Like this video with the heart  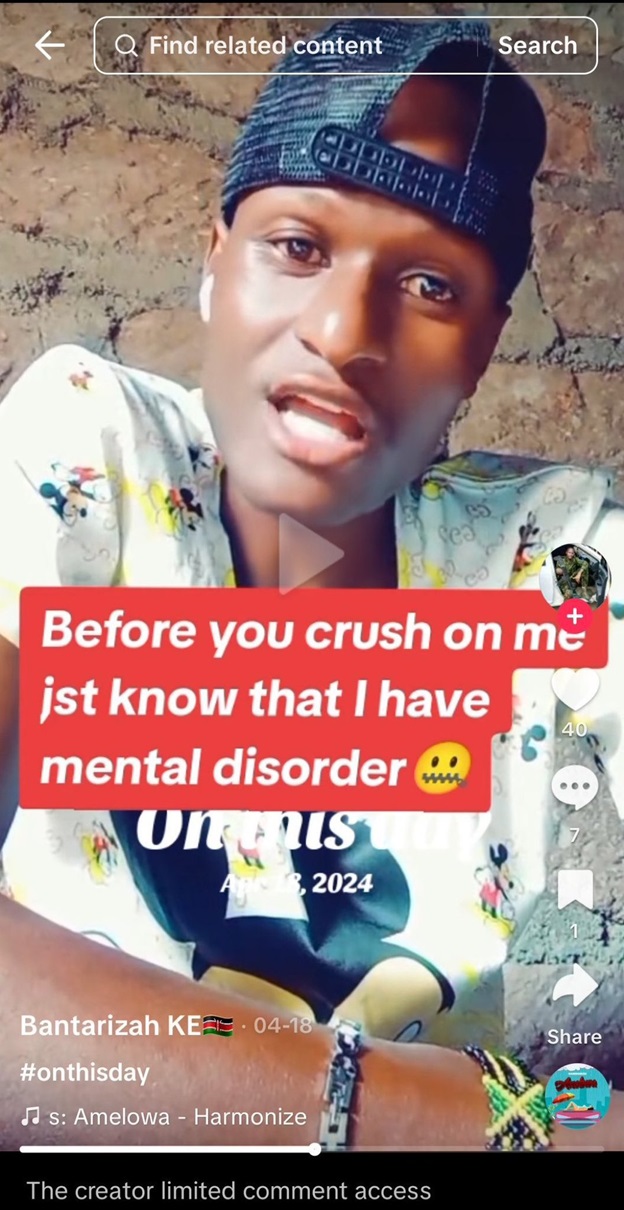(575, 689)
